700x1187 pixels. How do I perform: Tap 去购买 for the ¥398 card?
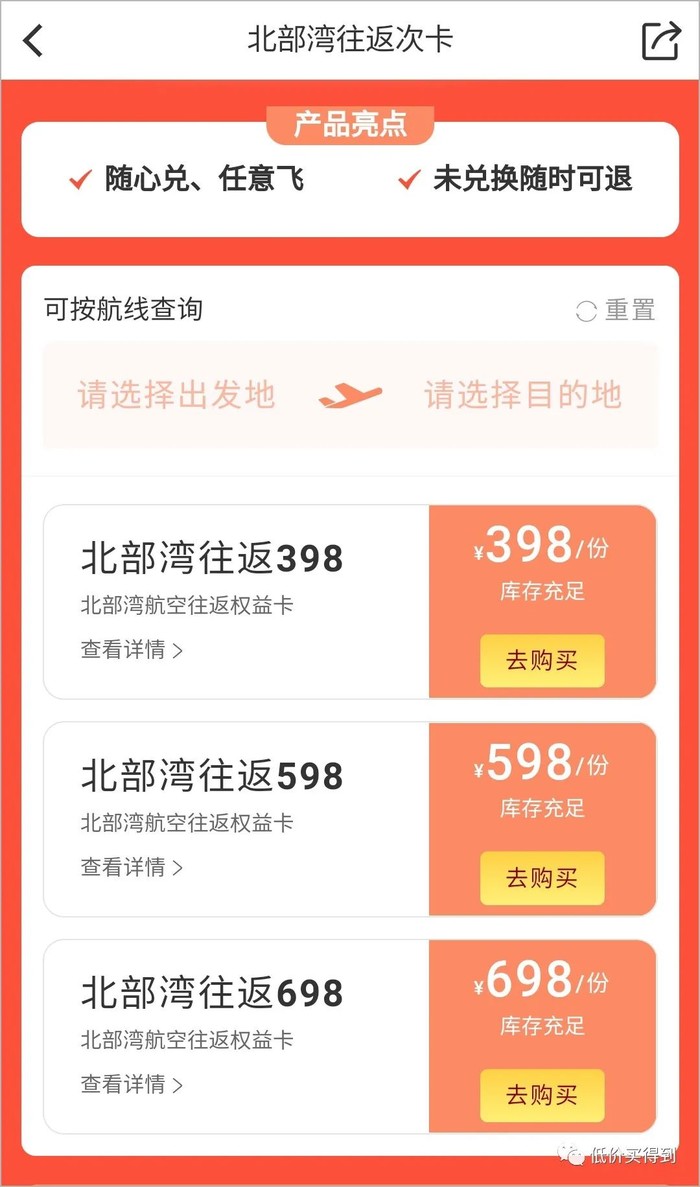(542, 661)
